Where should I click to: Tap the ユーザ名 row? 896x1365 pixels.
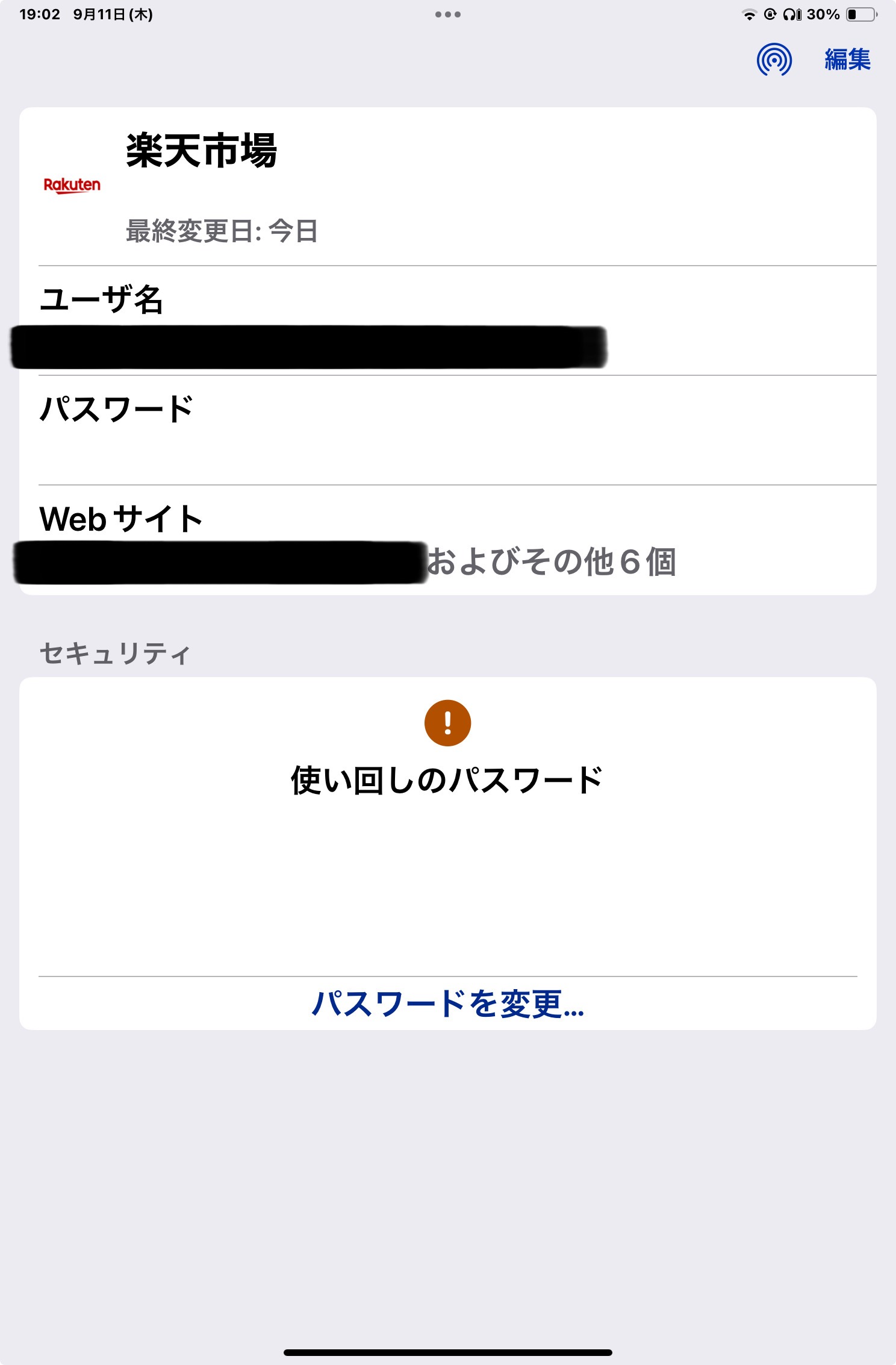point(447,321)
